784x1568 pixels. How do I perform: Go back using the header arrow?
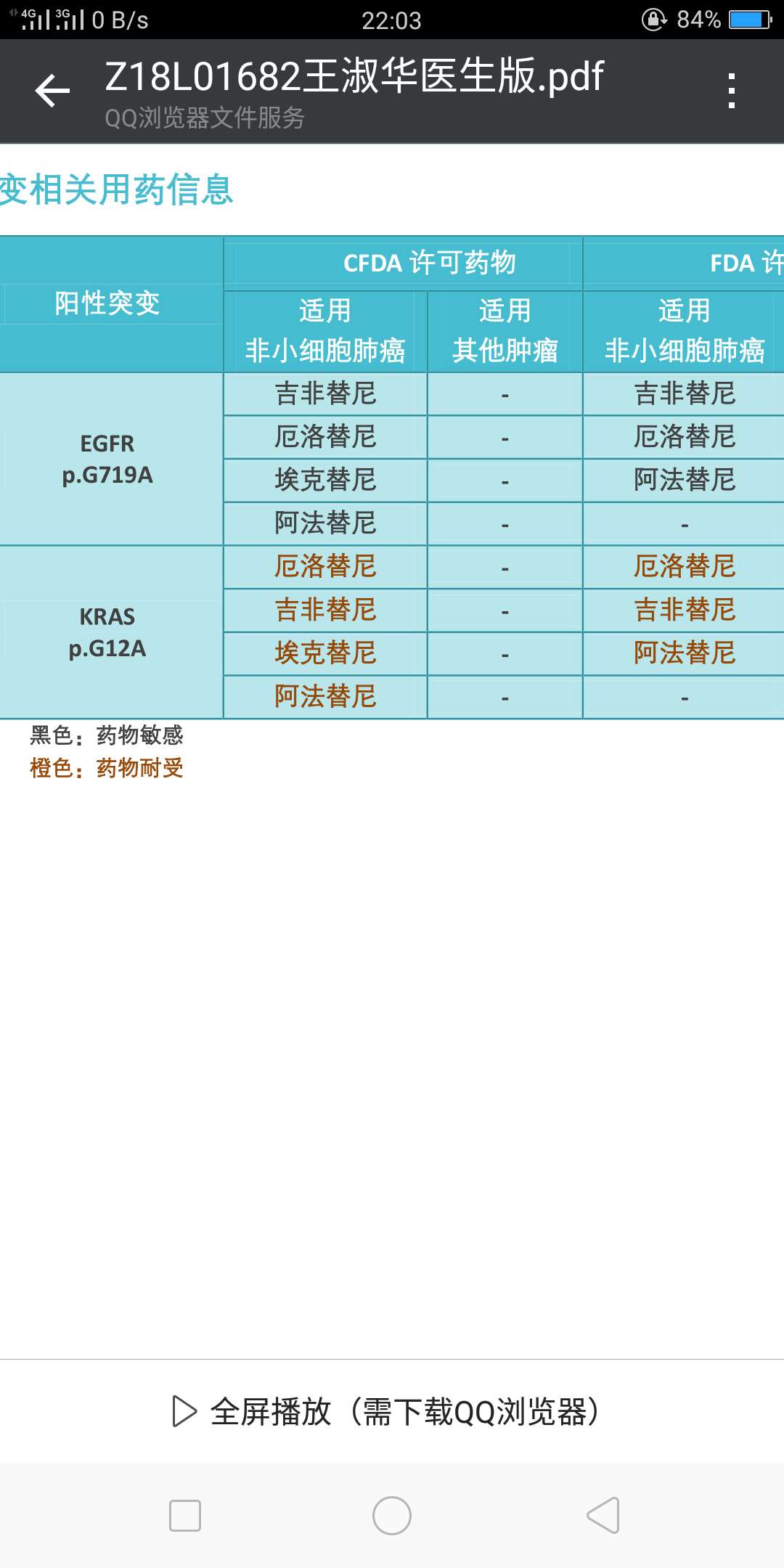point(52,91)
